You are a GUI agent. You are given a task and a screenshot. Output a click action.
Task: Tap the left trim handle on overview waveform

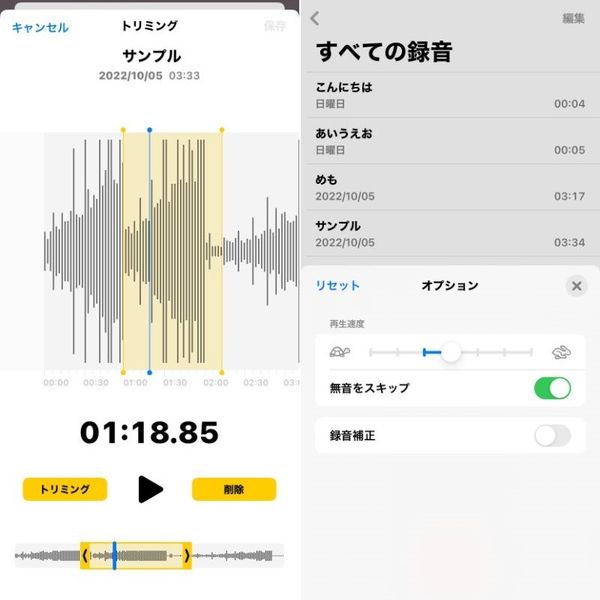point(85,555)
